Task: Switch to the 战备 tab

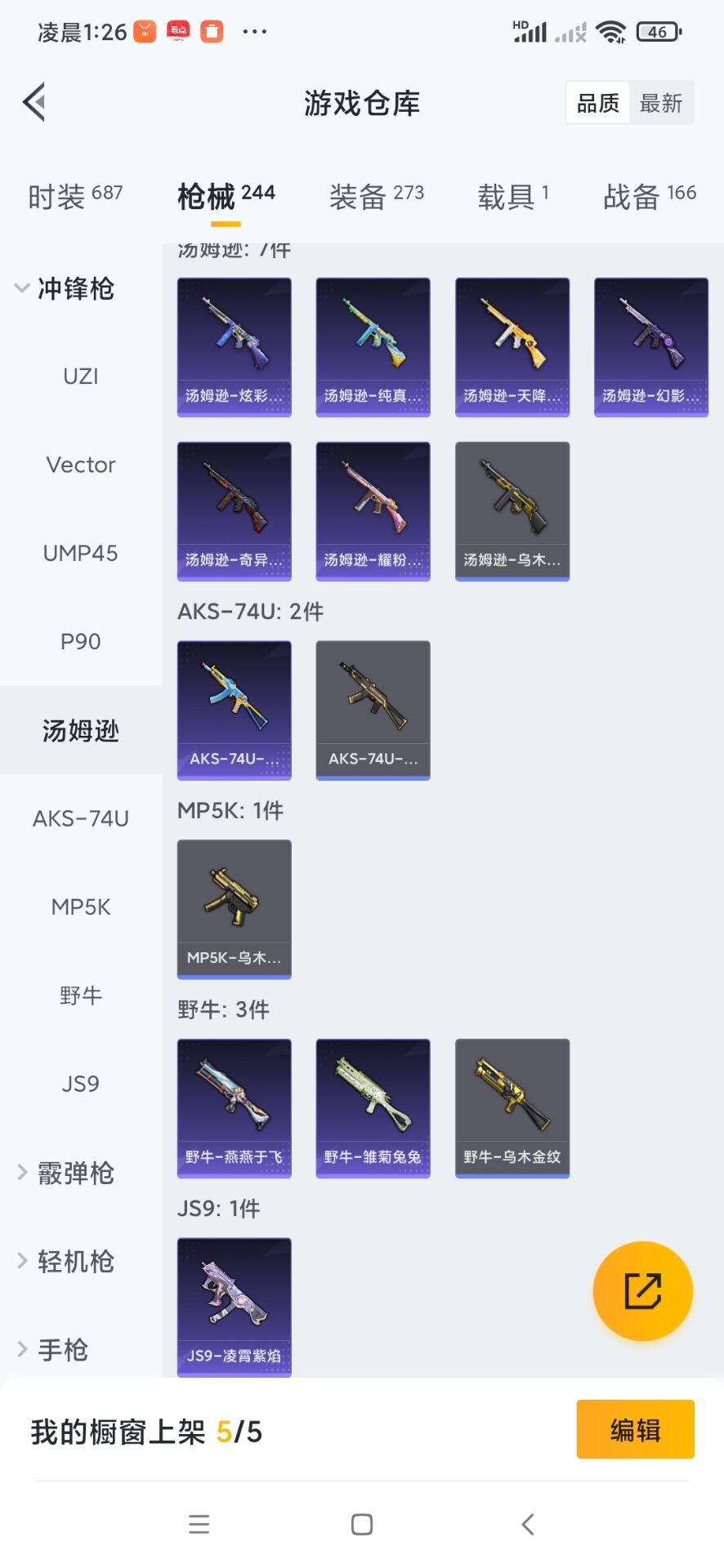Action: (x=649, y=196)
